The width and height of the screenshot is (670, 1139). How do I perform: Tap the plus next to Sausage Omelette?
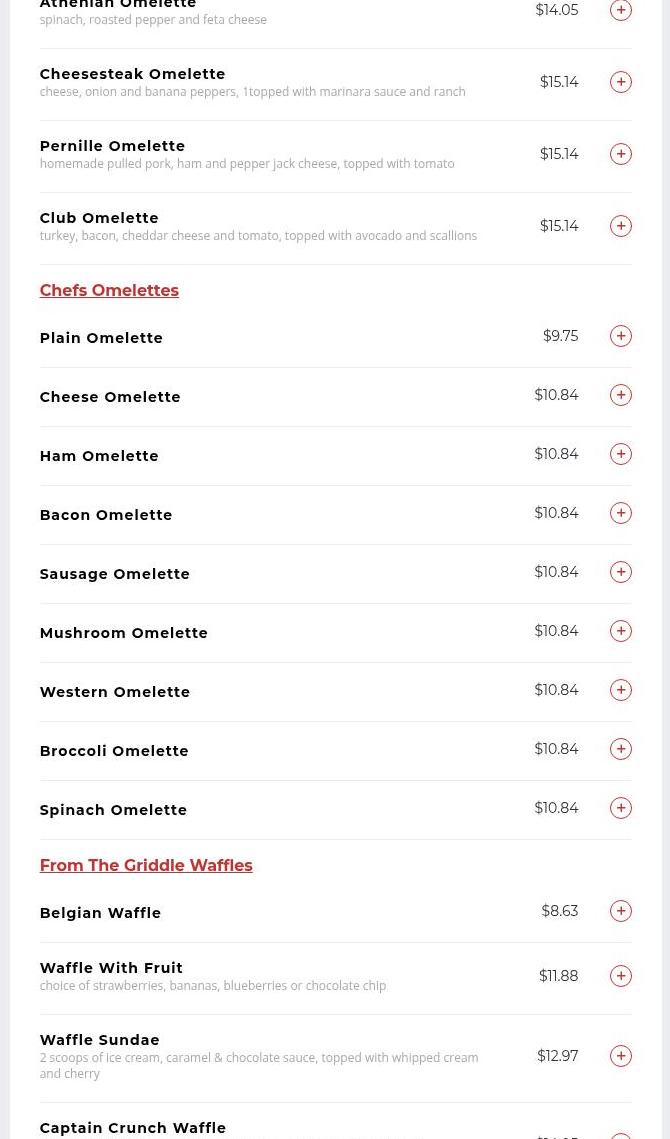click(x=621, y=572)
